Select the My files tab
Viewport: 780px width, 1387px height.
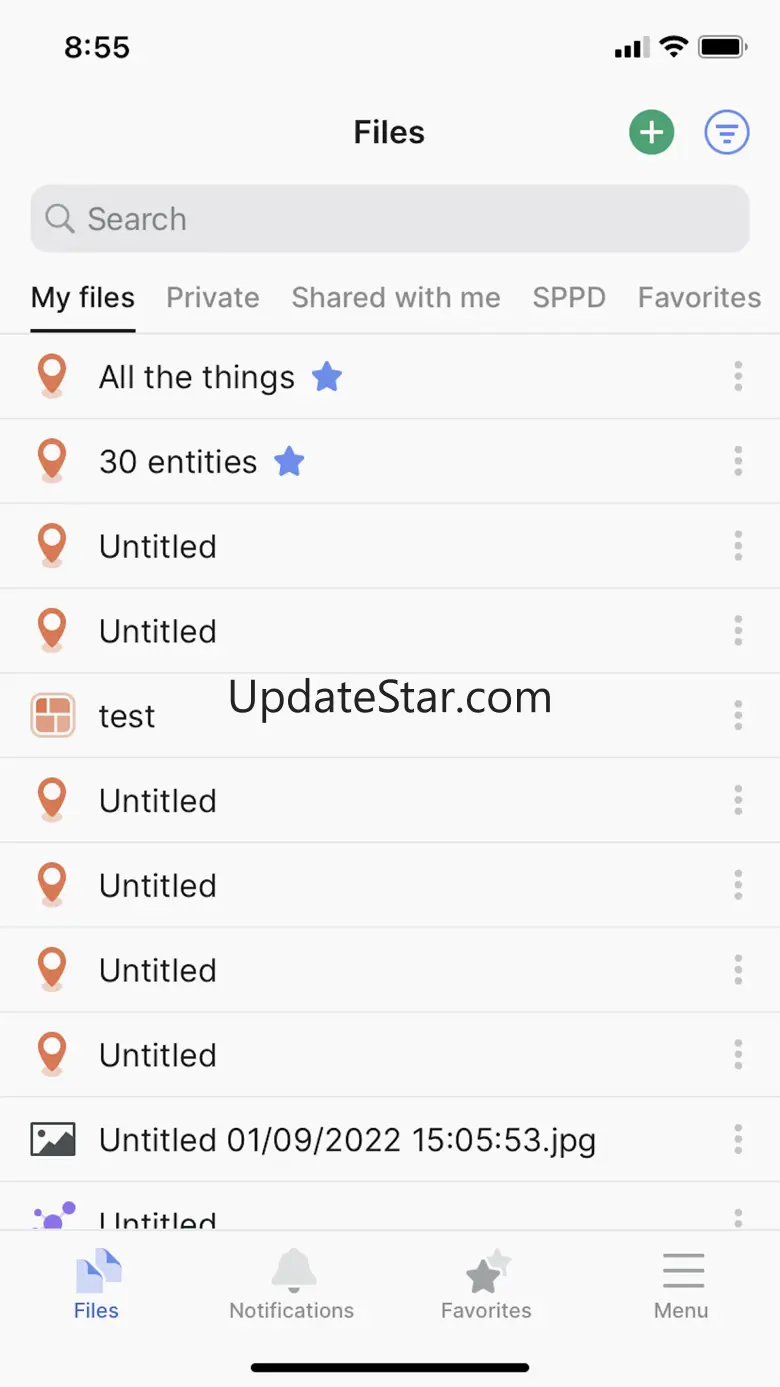(83, 298)
